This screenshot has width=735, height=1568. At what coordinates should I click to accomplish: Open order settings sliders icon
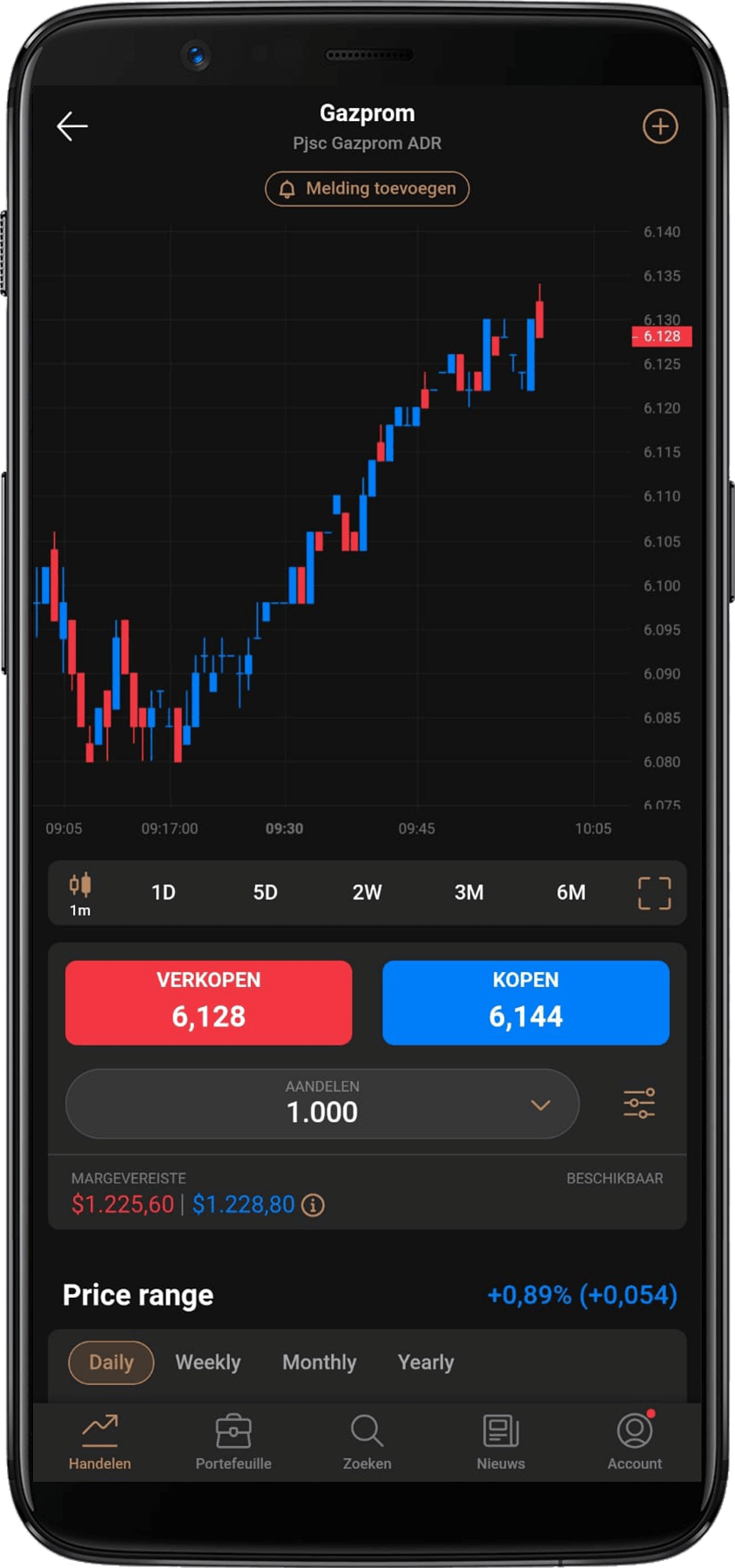(x=639, y=1104)
